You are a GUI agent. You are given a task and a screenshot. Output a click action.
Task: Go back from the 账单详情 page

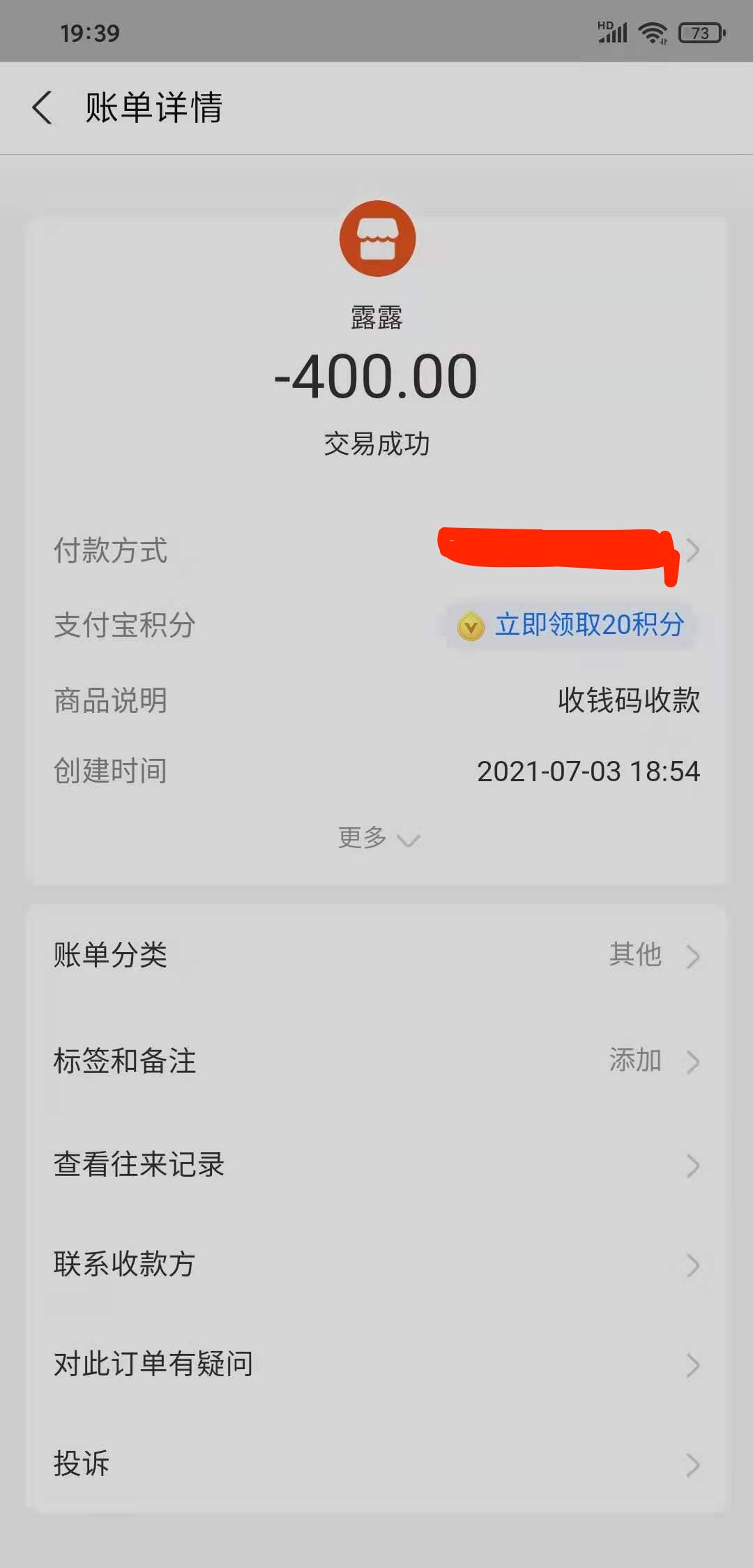pos(42,108)
